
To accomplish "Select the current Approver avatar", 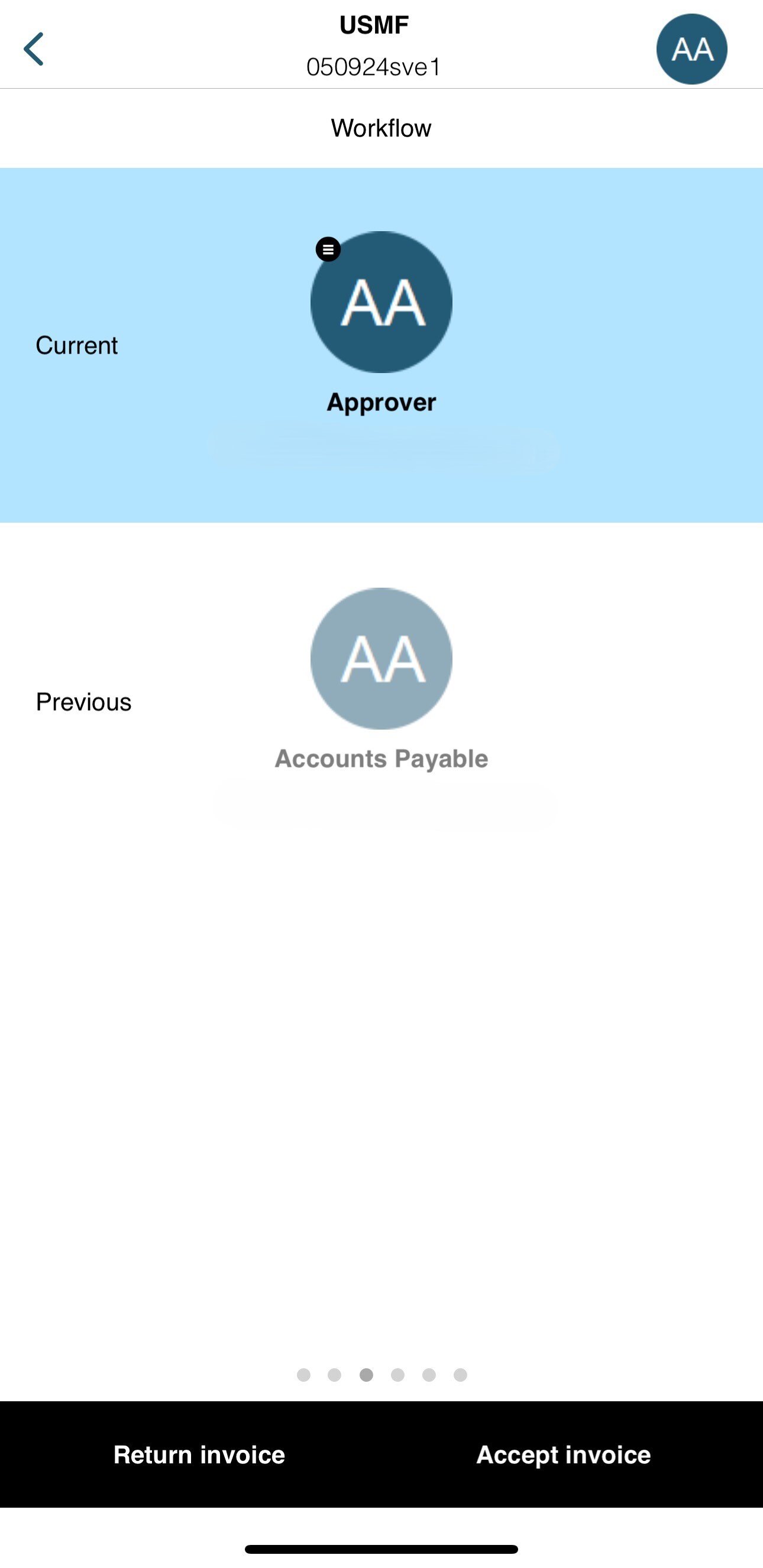I will 381,302.
